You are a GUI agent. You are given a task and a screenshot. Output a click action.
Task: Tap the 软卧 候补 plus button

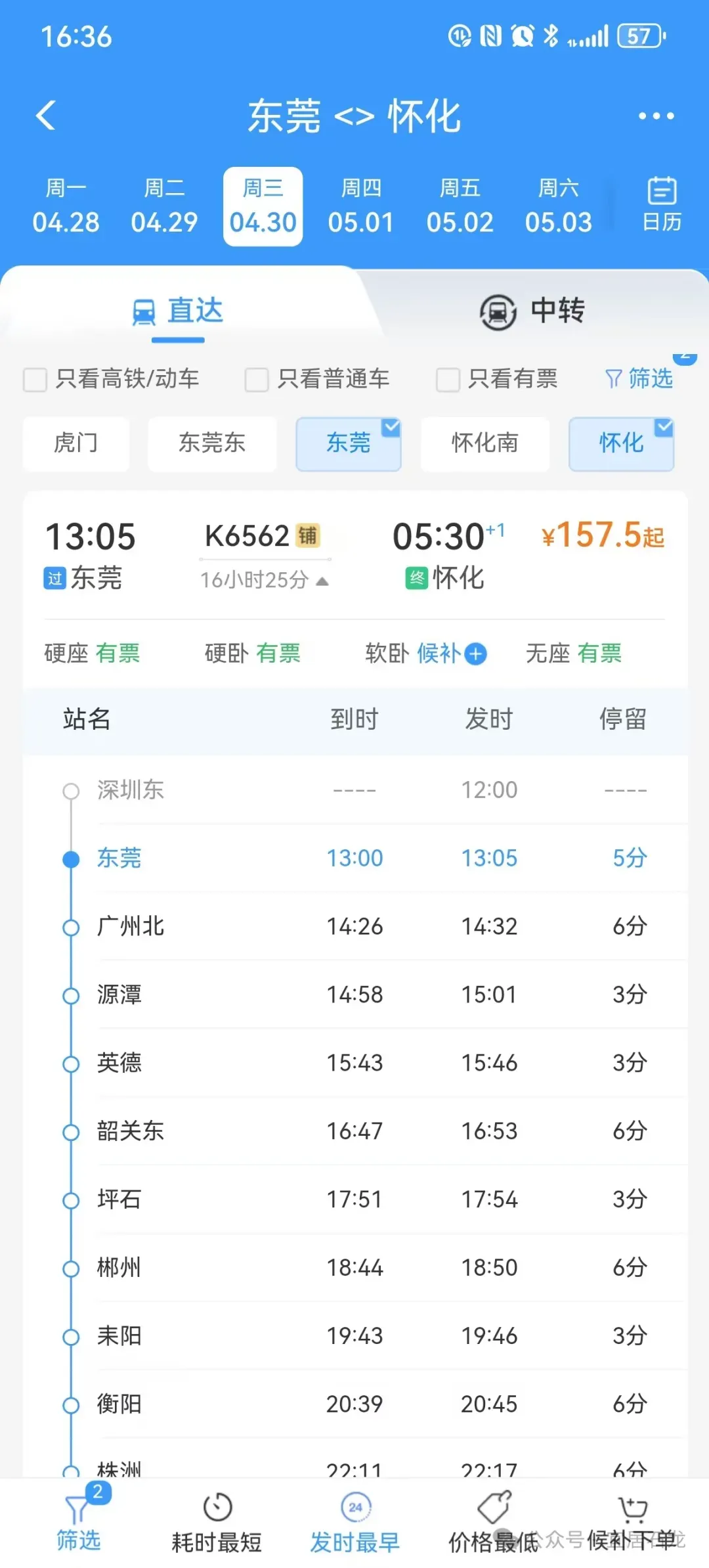(x=475, y=654)
